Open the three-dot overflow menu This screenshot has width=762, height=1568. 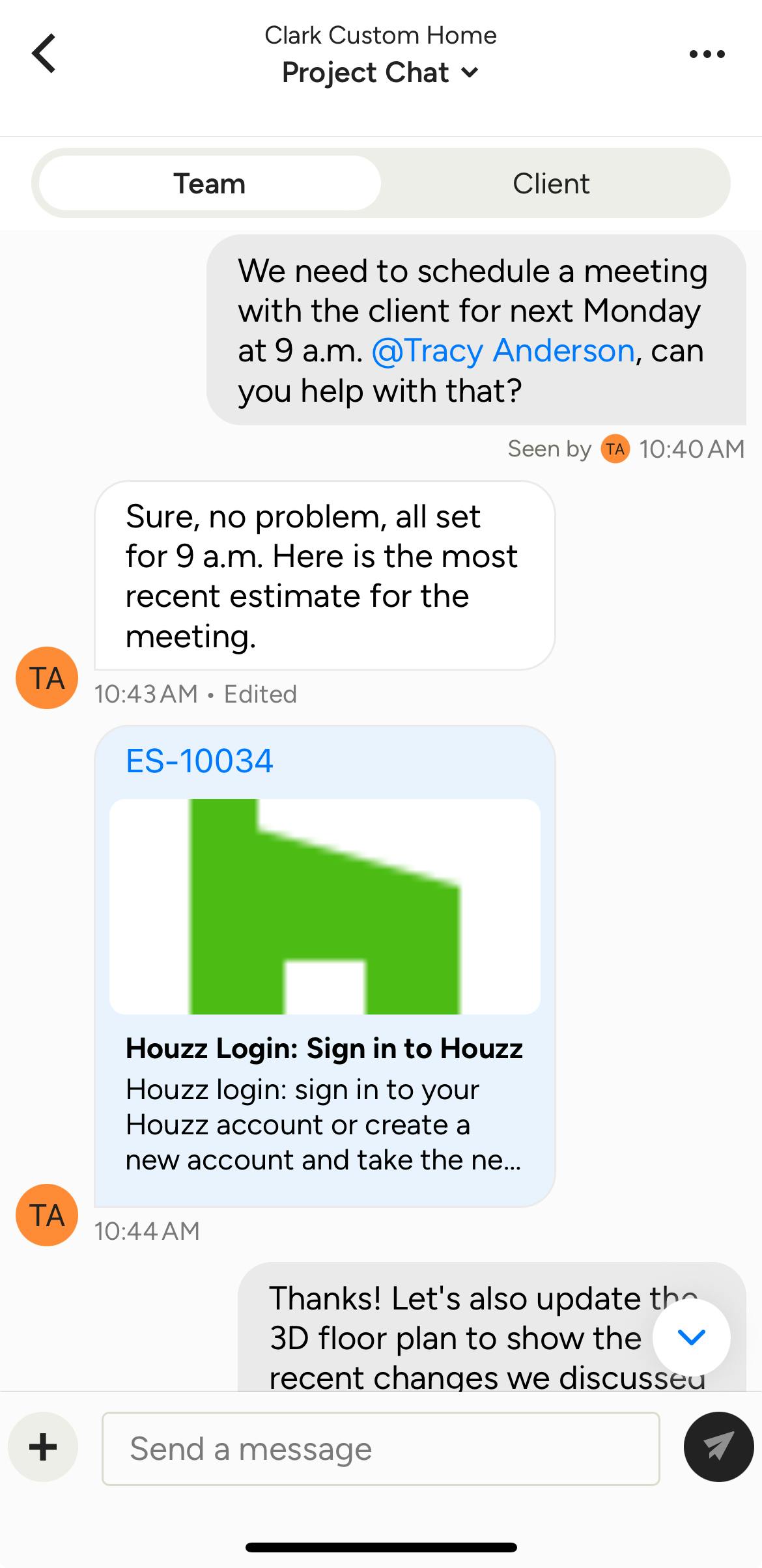tap(707, 54)
